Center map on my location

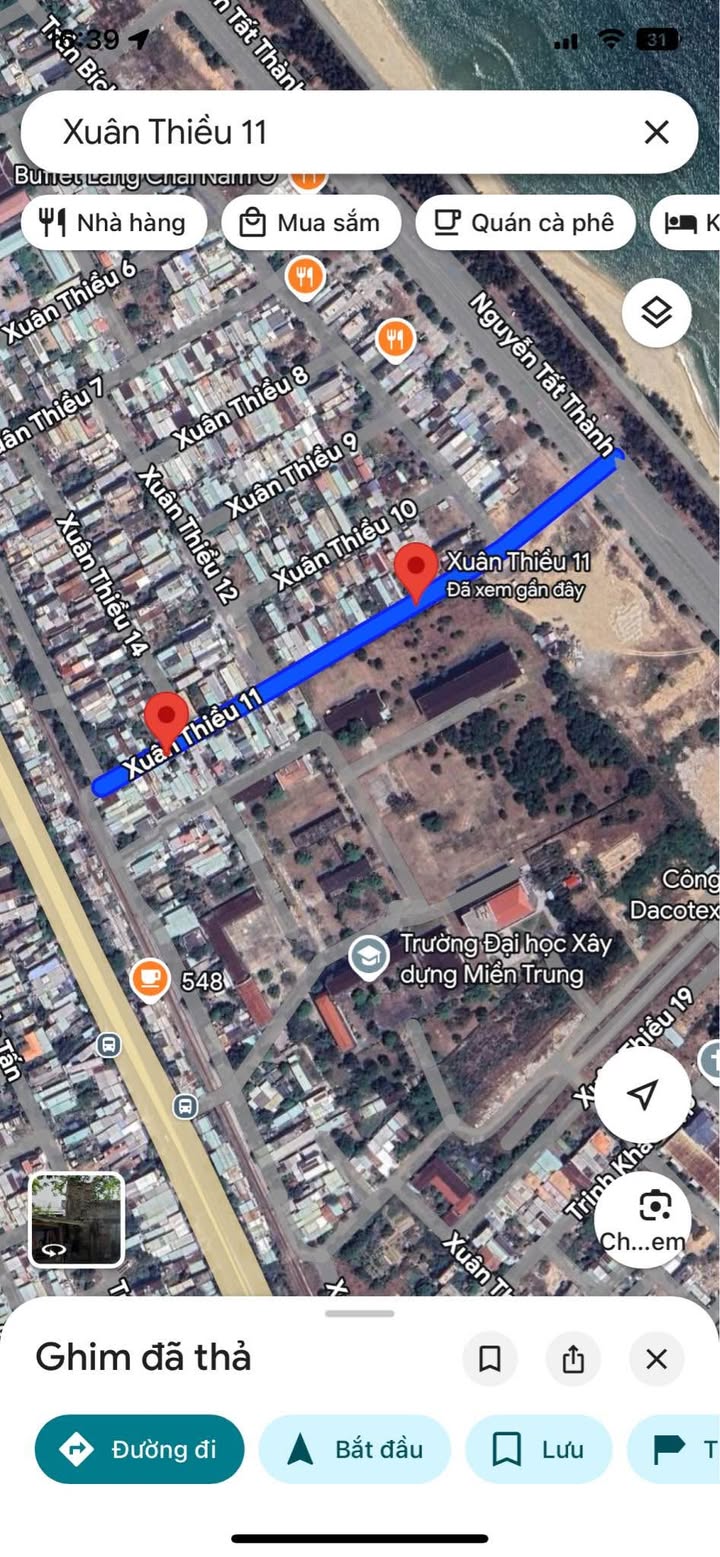pos(643,1094)
